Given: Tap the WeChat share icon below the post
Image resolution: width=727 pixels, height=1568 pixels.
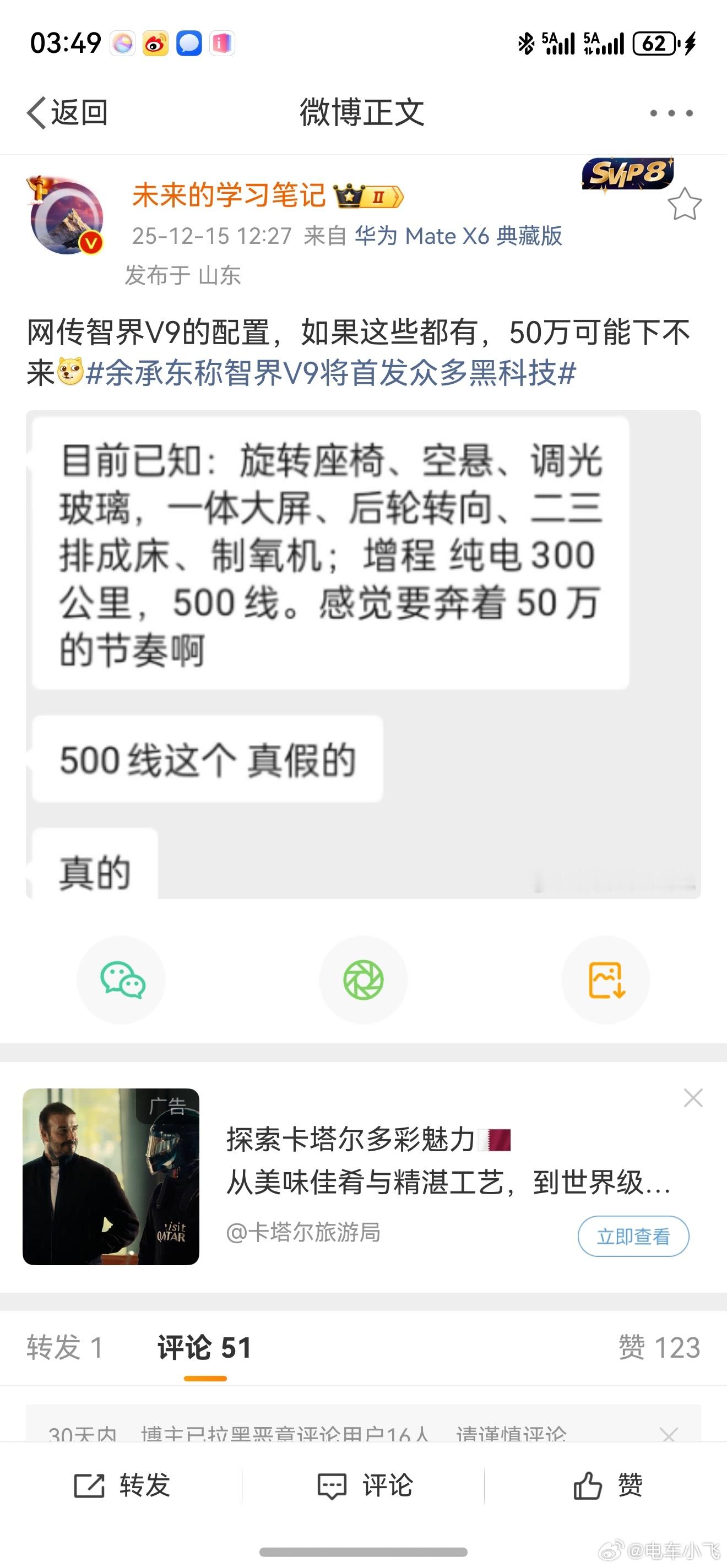Looking at the screenshot, I should pyautogui.click(x=121, y=979).
